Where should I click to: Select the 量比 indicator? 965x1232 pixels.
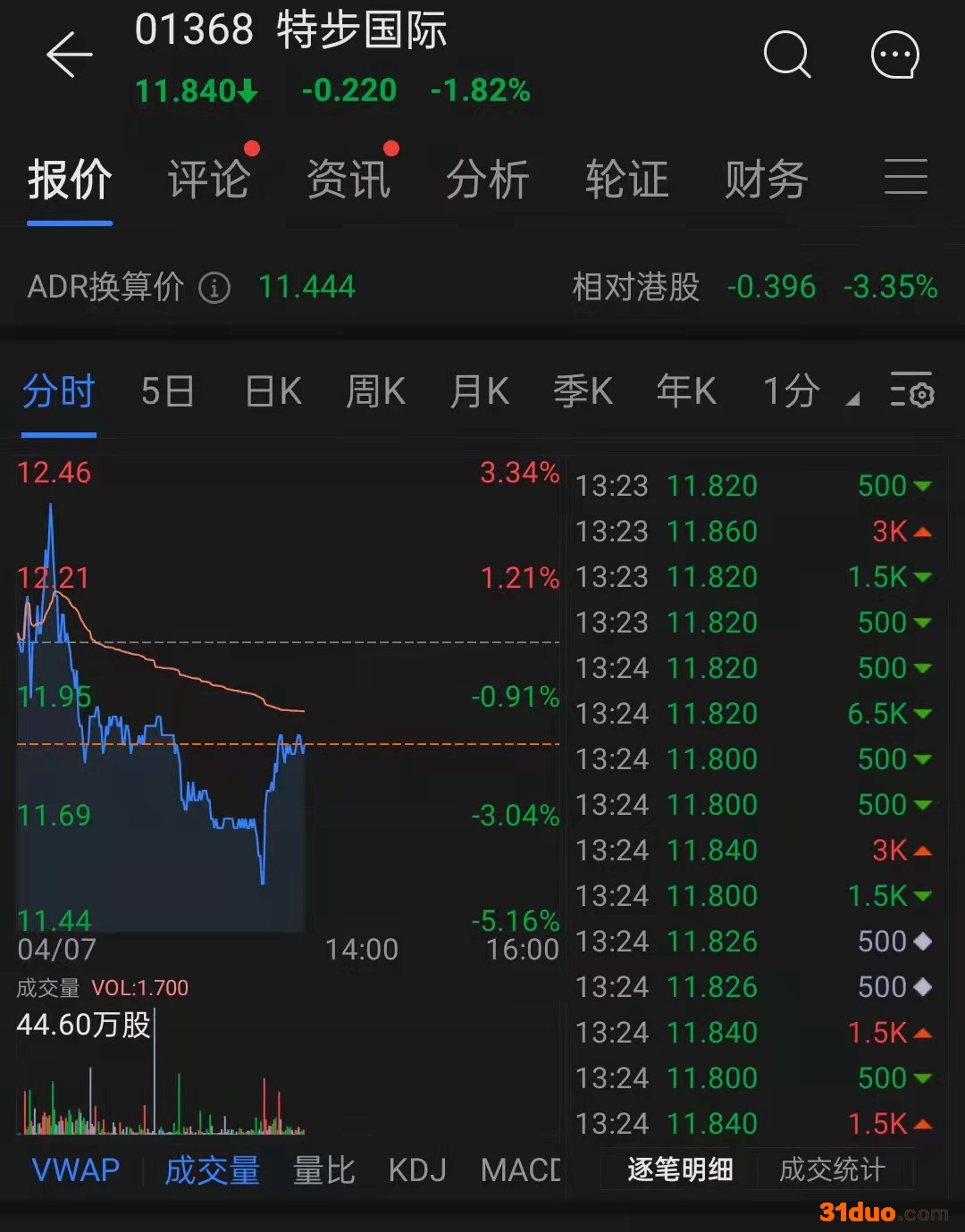coord(323,1169)
